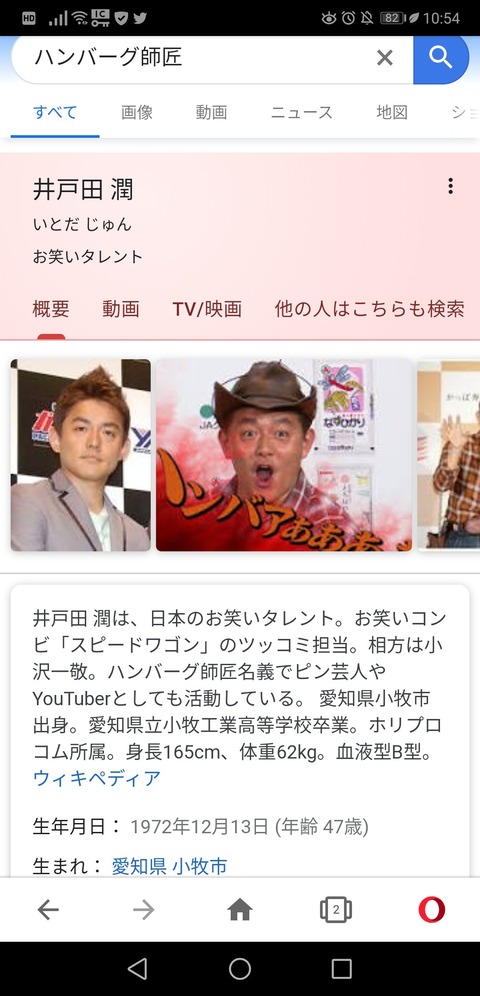Screen dimensions: 480x996
Task: Open the Opera menu
Action: click(432, 910)
